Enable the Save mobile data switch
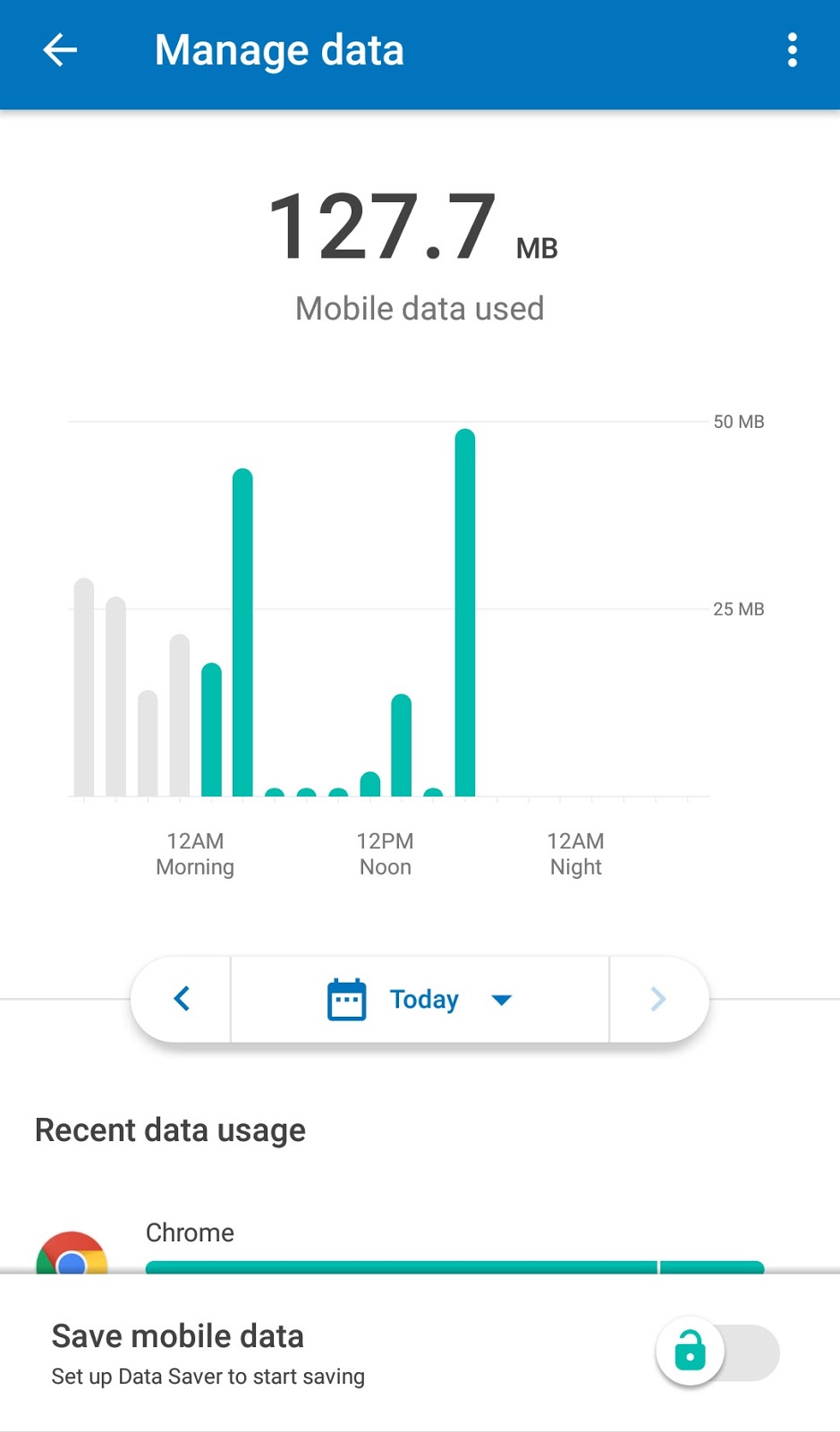Viewport: 840px width, 1432px height. tap(717, 1351)
